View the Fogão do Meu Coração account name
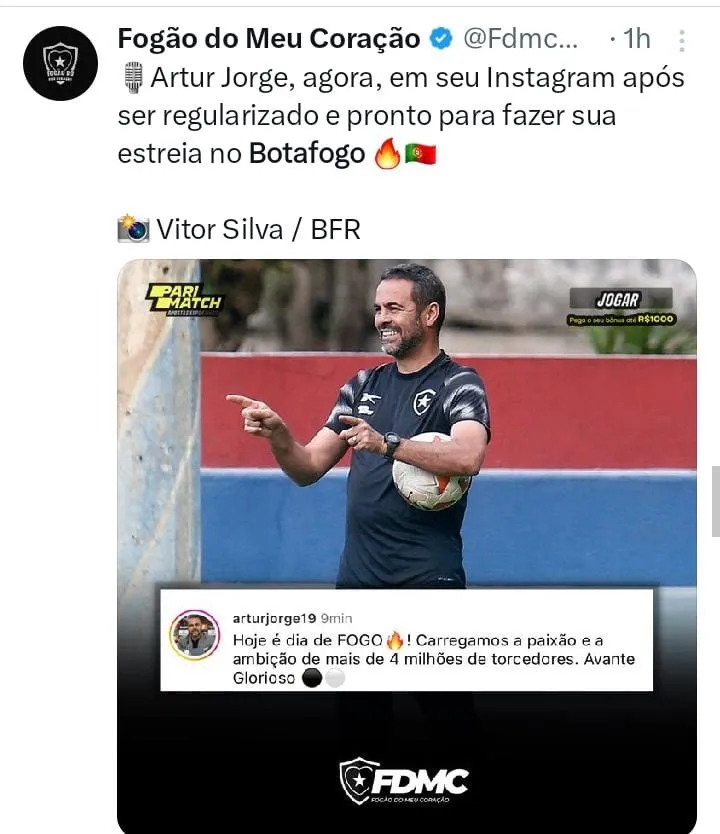The height and width of the screenshot is (834, 720). tap(268, 39)
